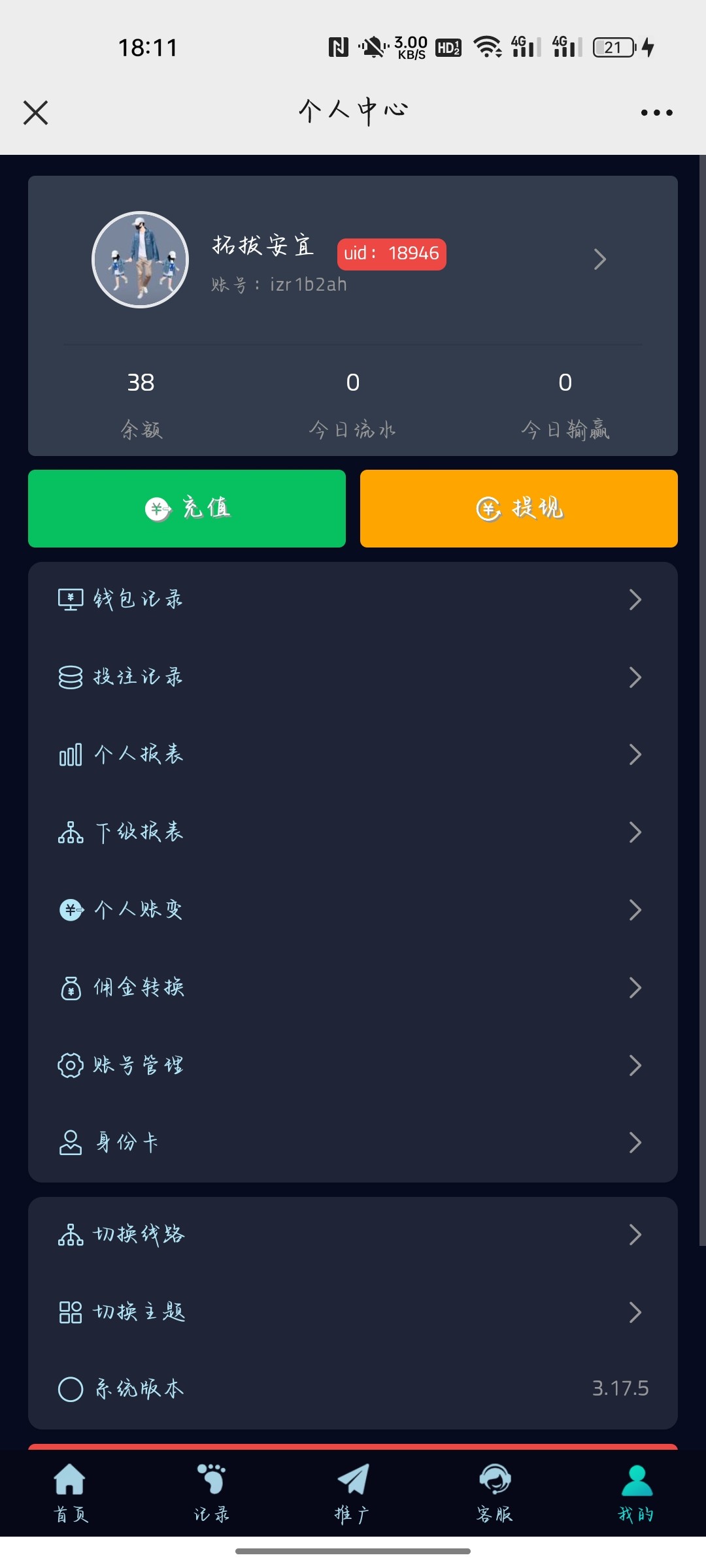This screenshot has width=706, height=1568.
Task: Select 切换线路
Action: (353, 1235)
